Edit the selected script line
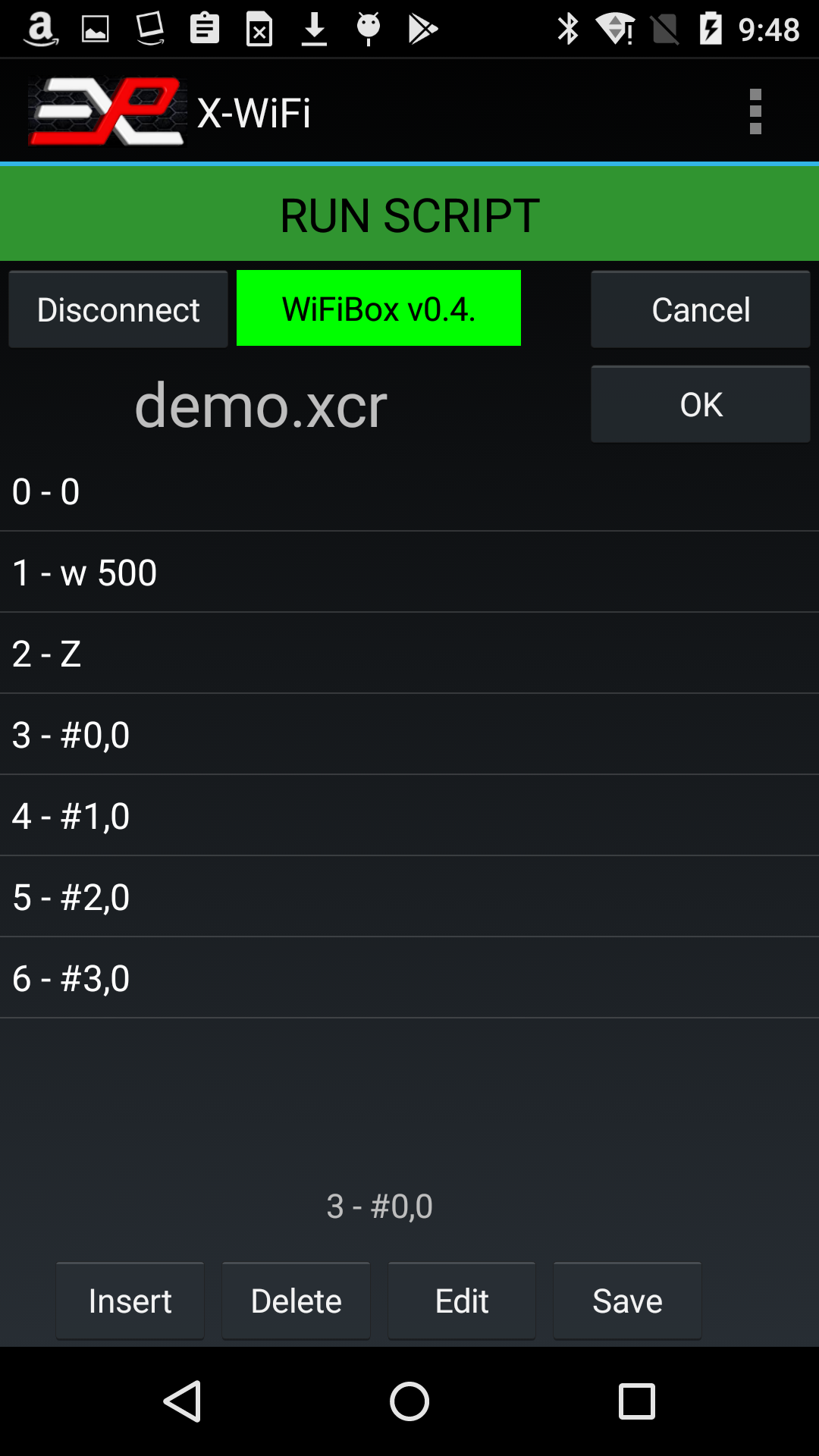Screen dimensions: 819x1456 461,1301
